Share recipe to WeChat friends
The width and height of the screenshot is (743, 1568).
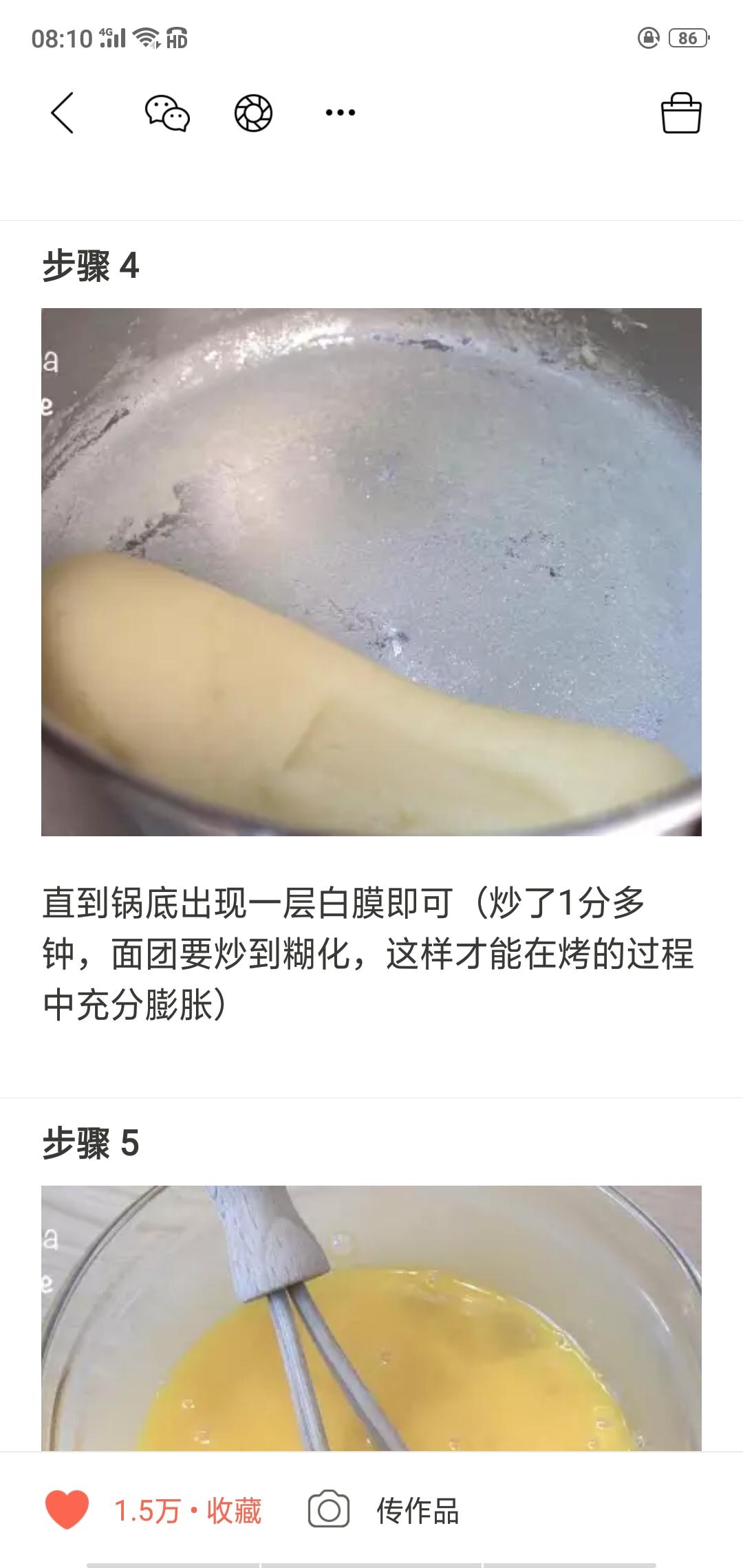[x=167, y=113]
